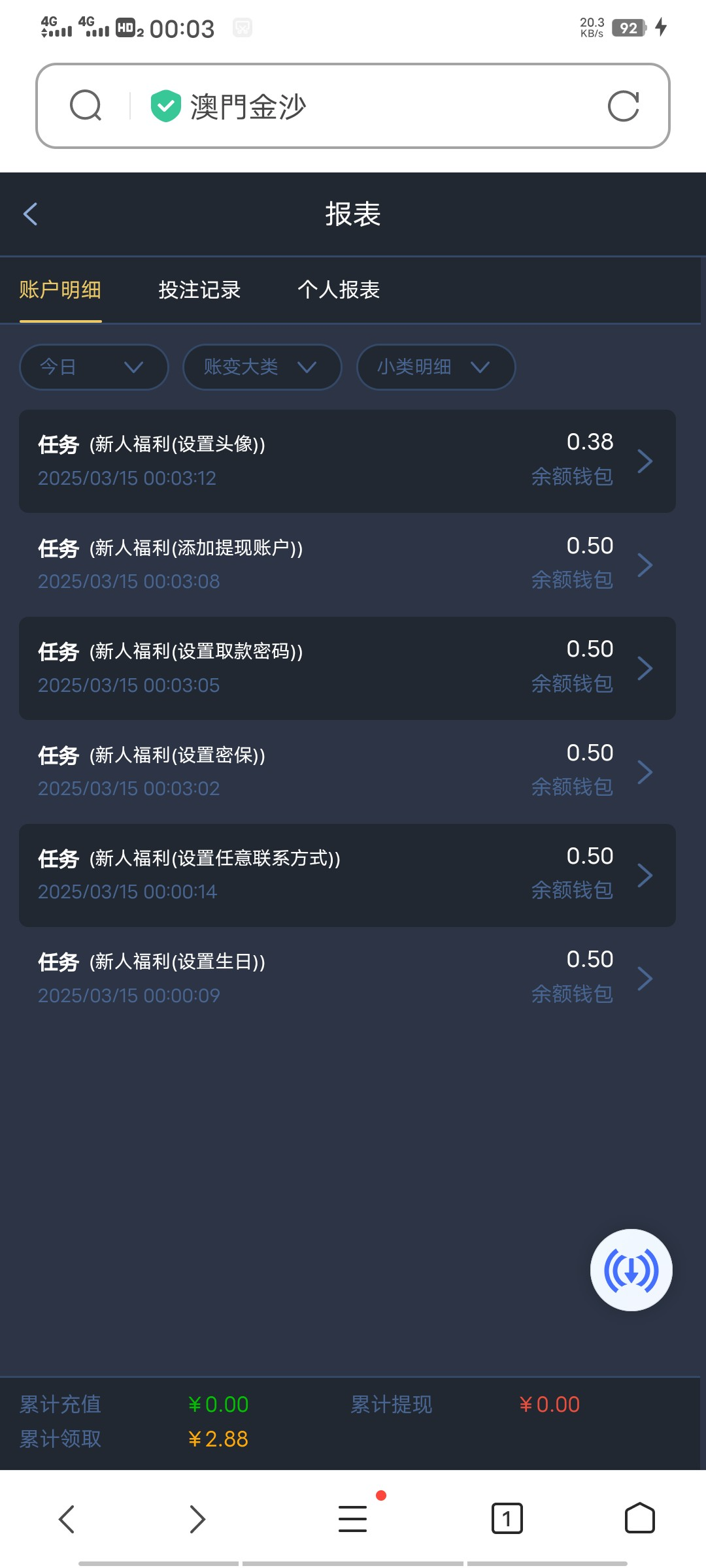
Task: Tap the back arrow beside 报表 title
Action: tap(31, 214)
